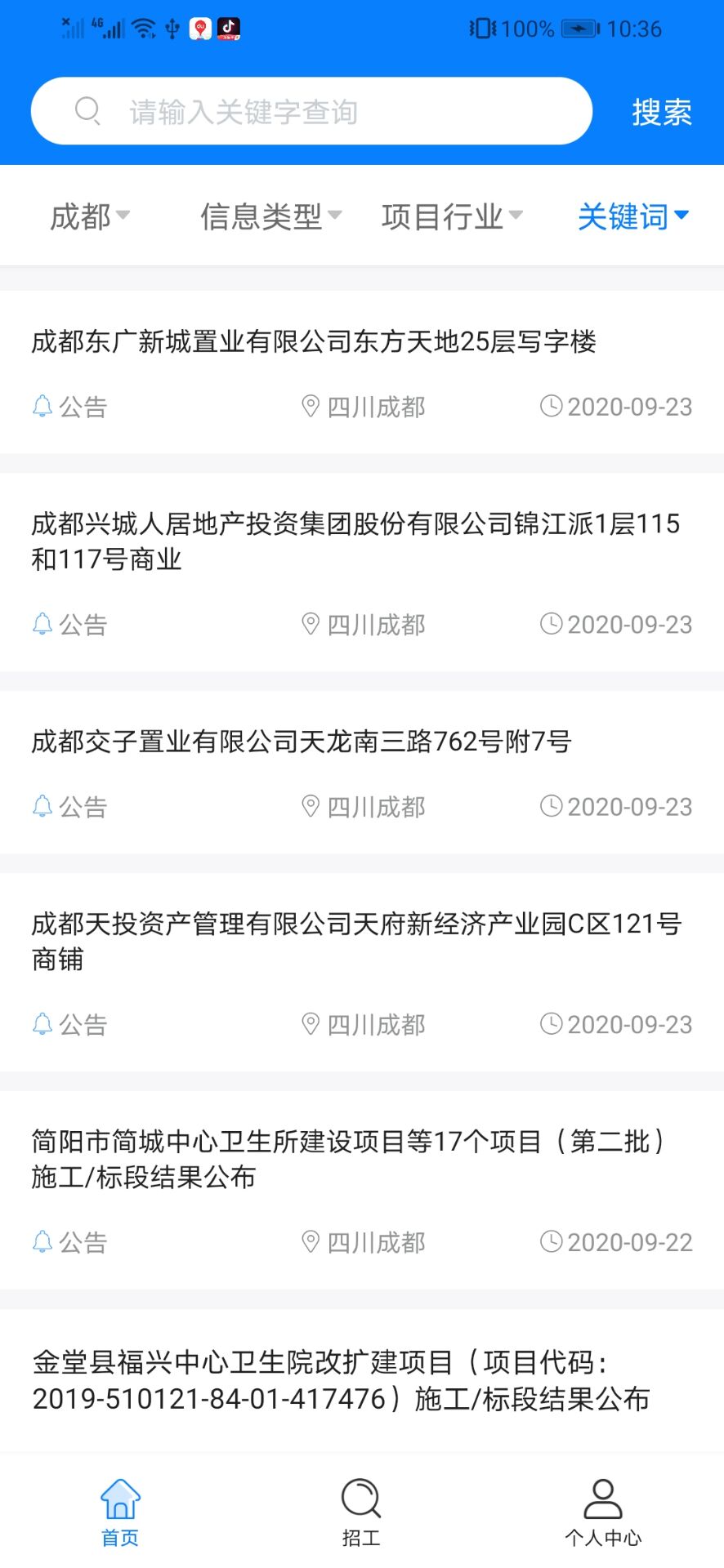Switch to the 招工 tab
Screen dimensions: 724x1568
(361, 1512)
